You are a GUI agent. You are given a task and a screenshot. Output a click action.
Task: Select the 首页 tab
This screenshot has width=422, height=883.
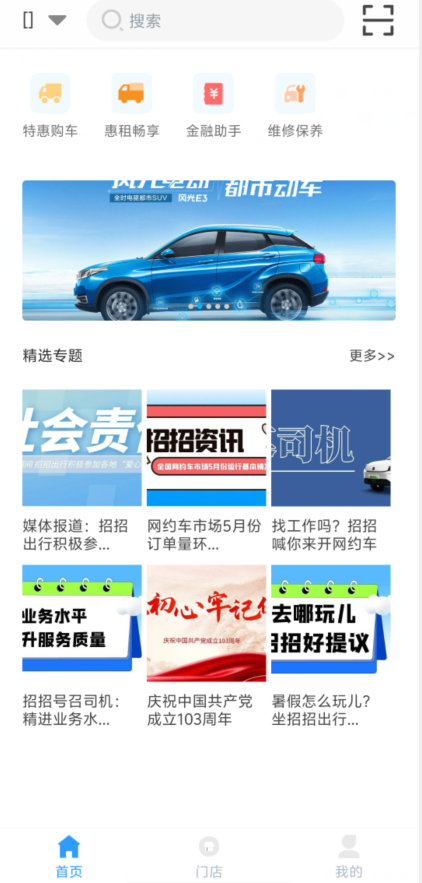pos(69,857)
